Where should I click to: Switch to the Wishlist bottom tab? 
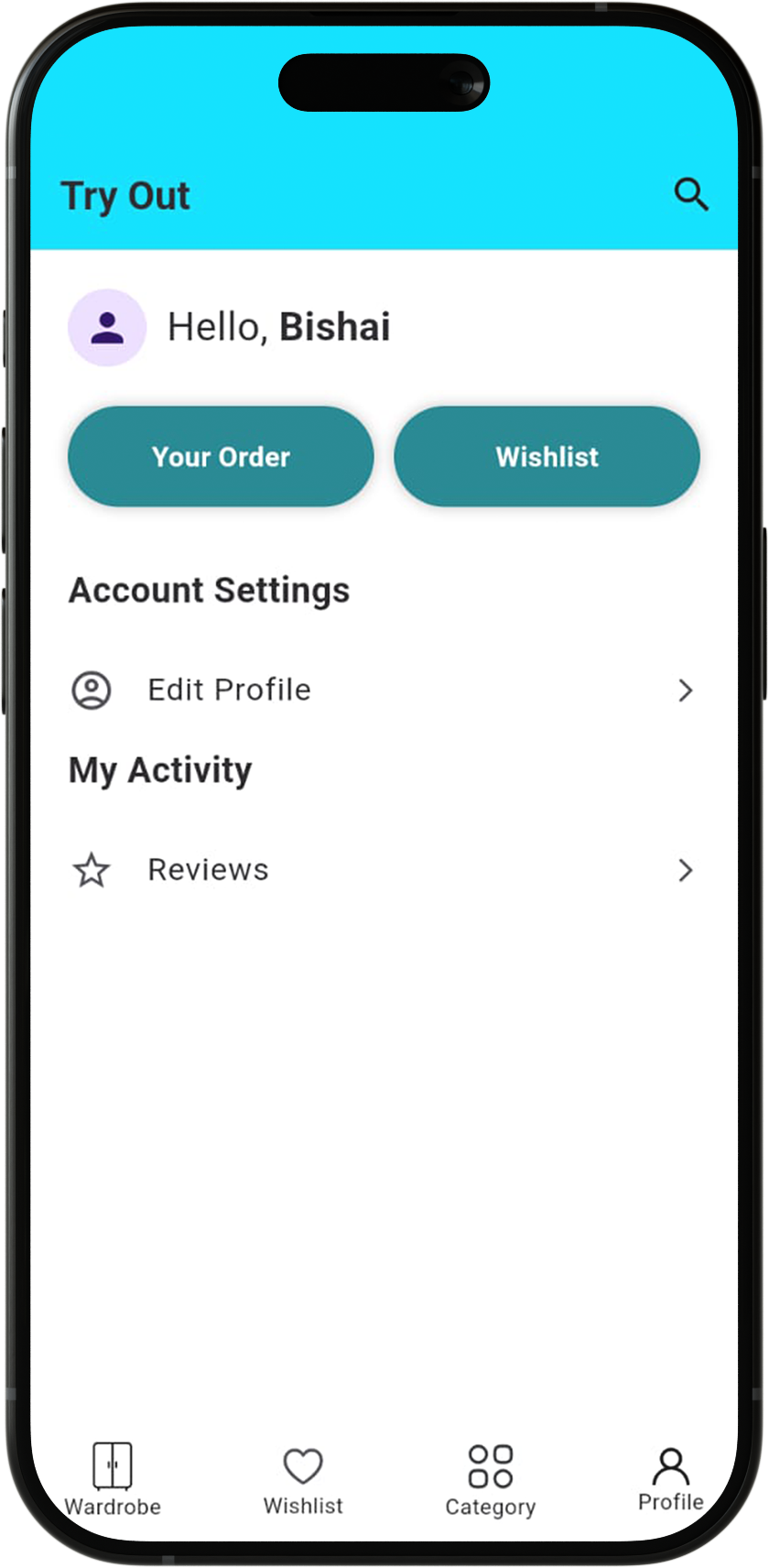tap(303, 1480)
